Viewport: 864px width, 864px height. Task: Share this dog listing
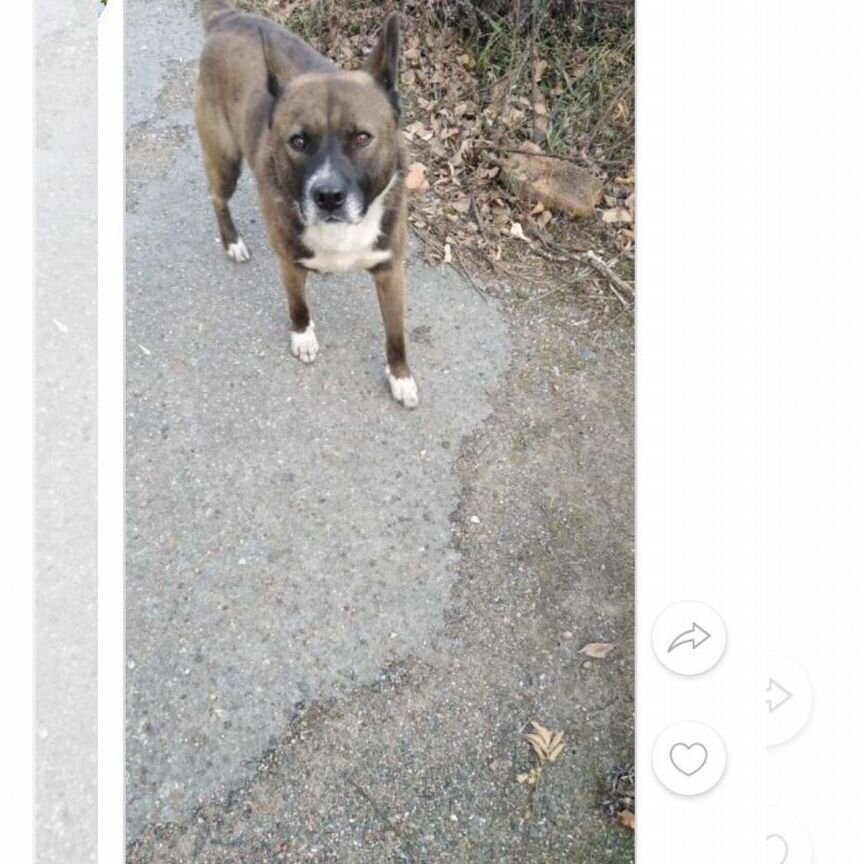coord(689,638)
